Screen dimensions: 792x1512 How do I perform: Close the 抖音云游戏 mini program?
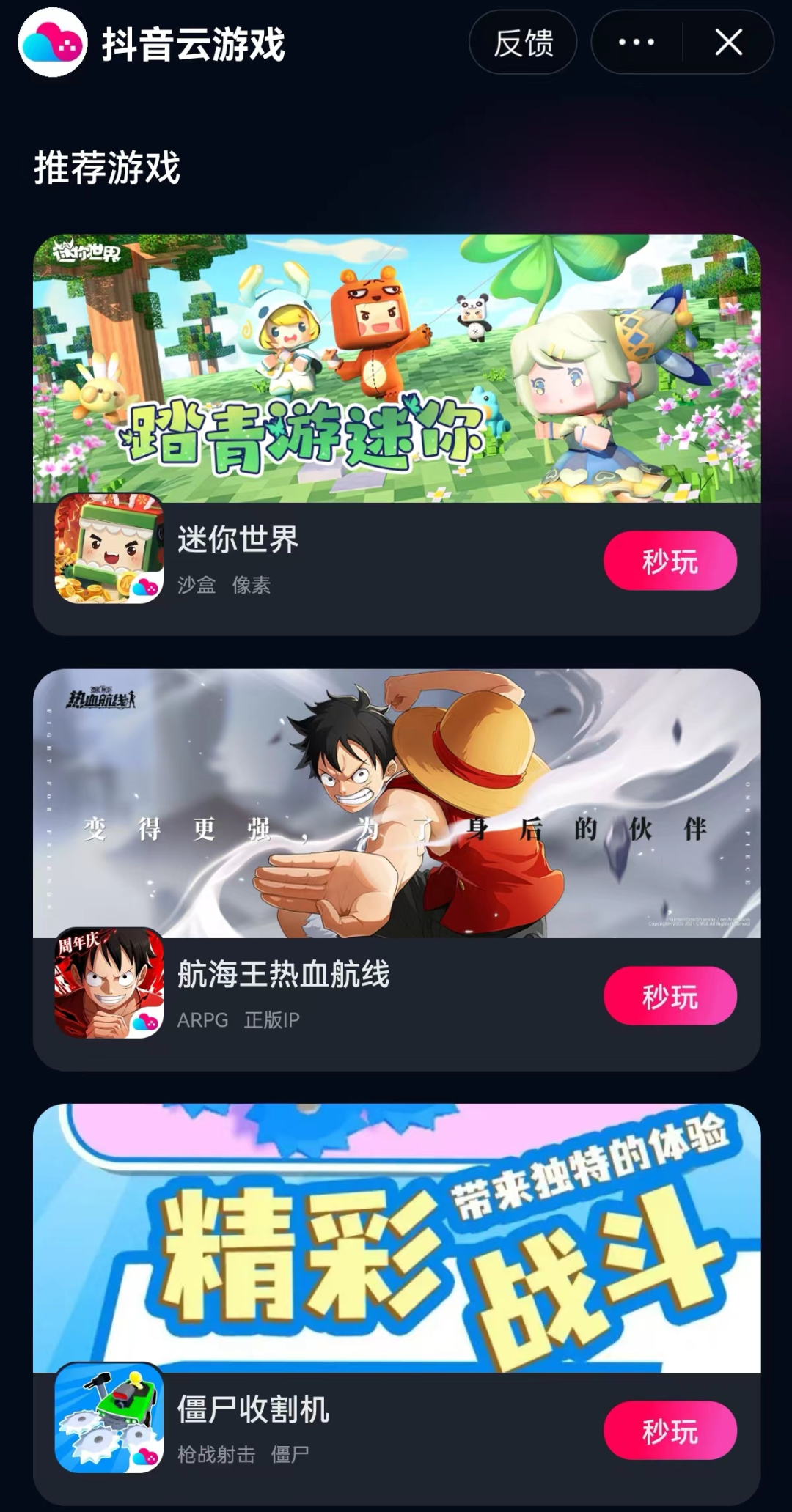(728, 43)
